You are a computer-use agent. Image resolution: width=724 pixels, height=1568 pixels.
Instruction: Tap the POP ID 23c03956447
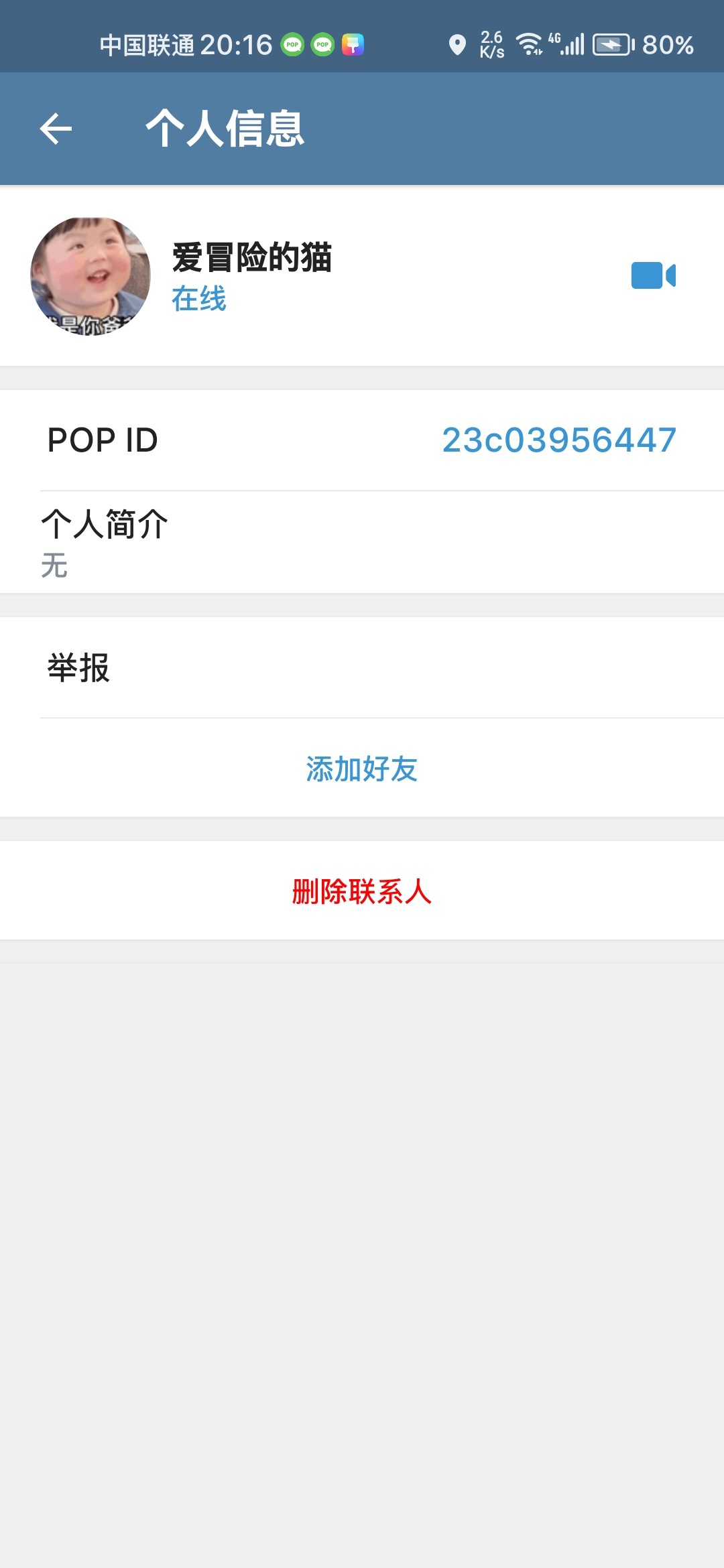[559, 440]
